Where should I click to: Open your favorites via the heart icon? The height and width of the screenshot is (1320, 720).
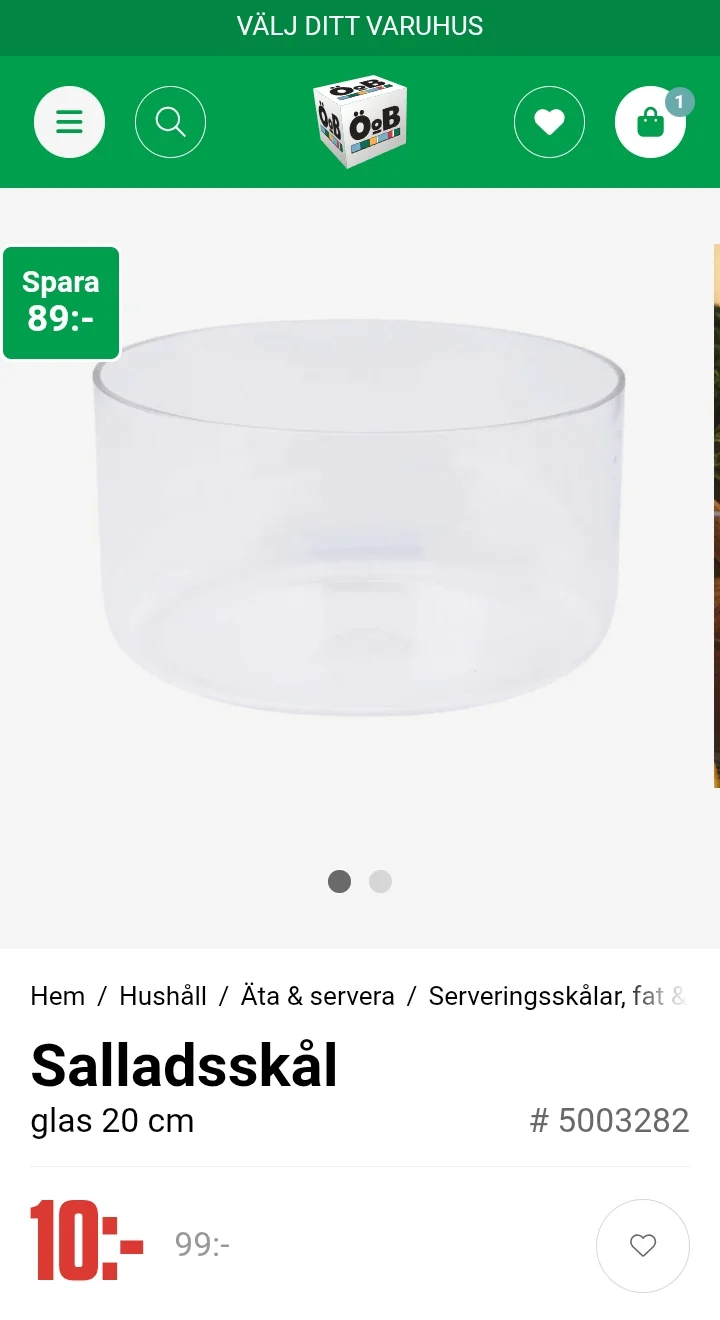pyautogui.click(x=549, y=121)
